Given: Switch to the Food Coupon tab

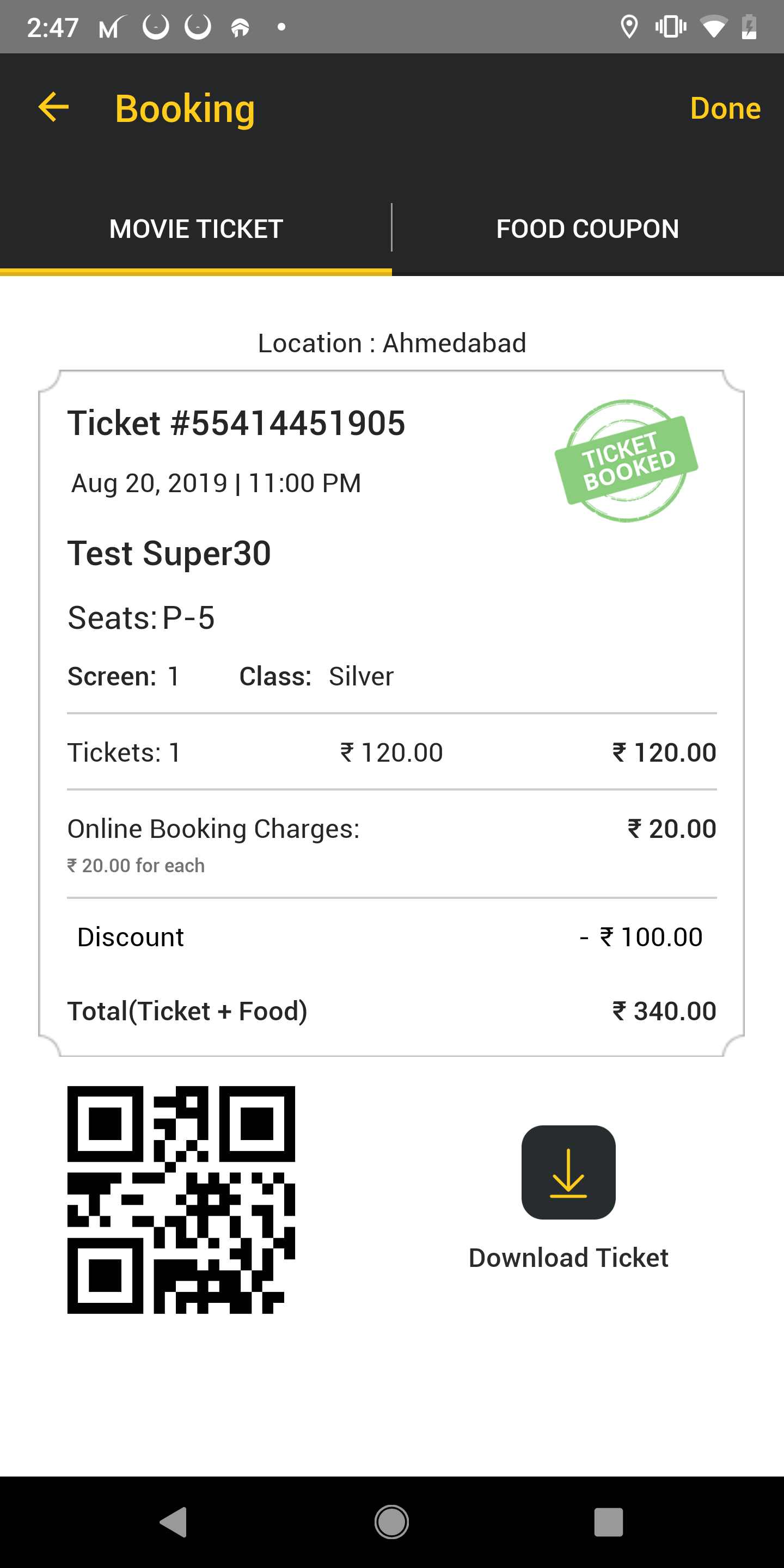Looking at the screenshot, I should pyautogui.click(x=587, y=229).
